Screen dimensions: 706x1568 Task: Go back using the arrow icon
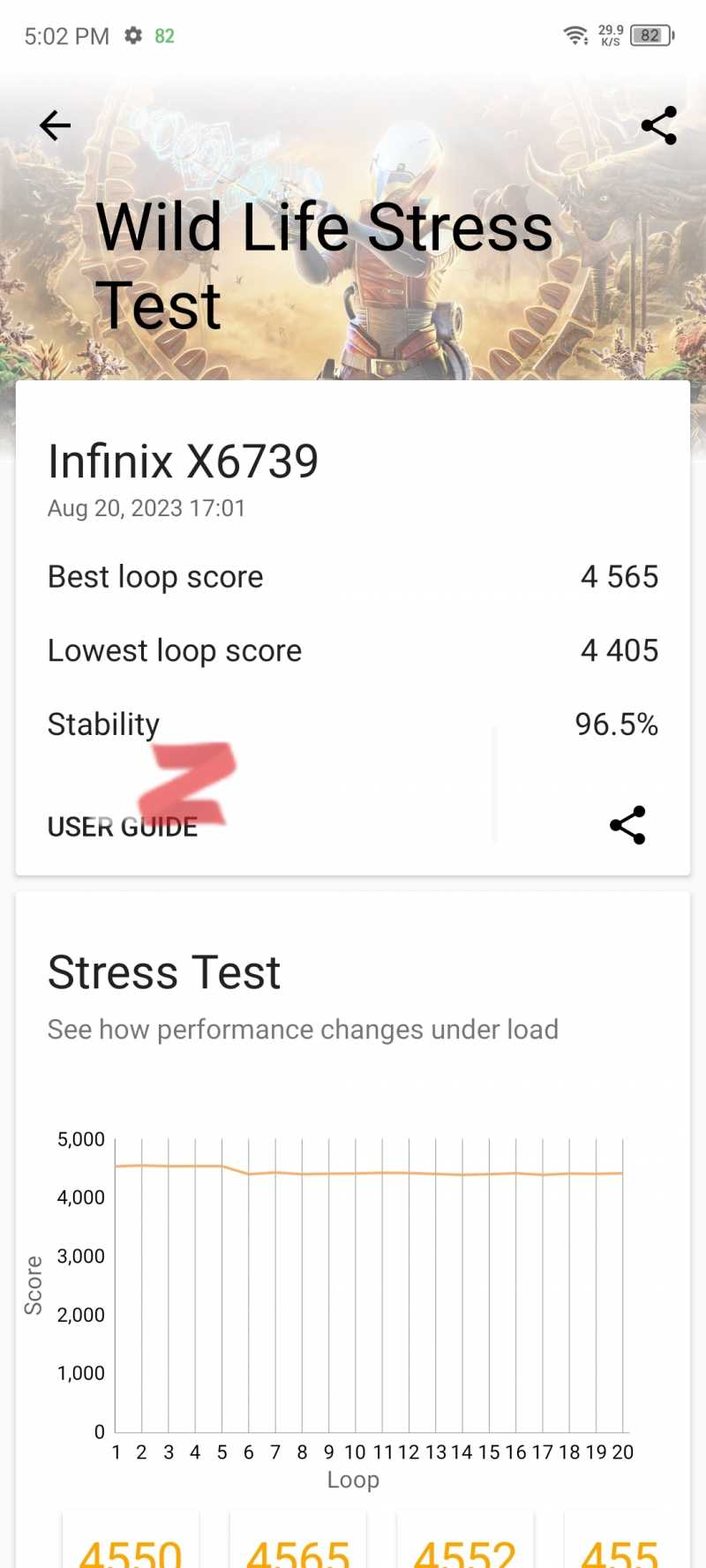[55, 125]
